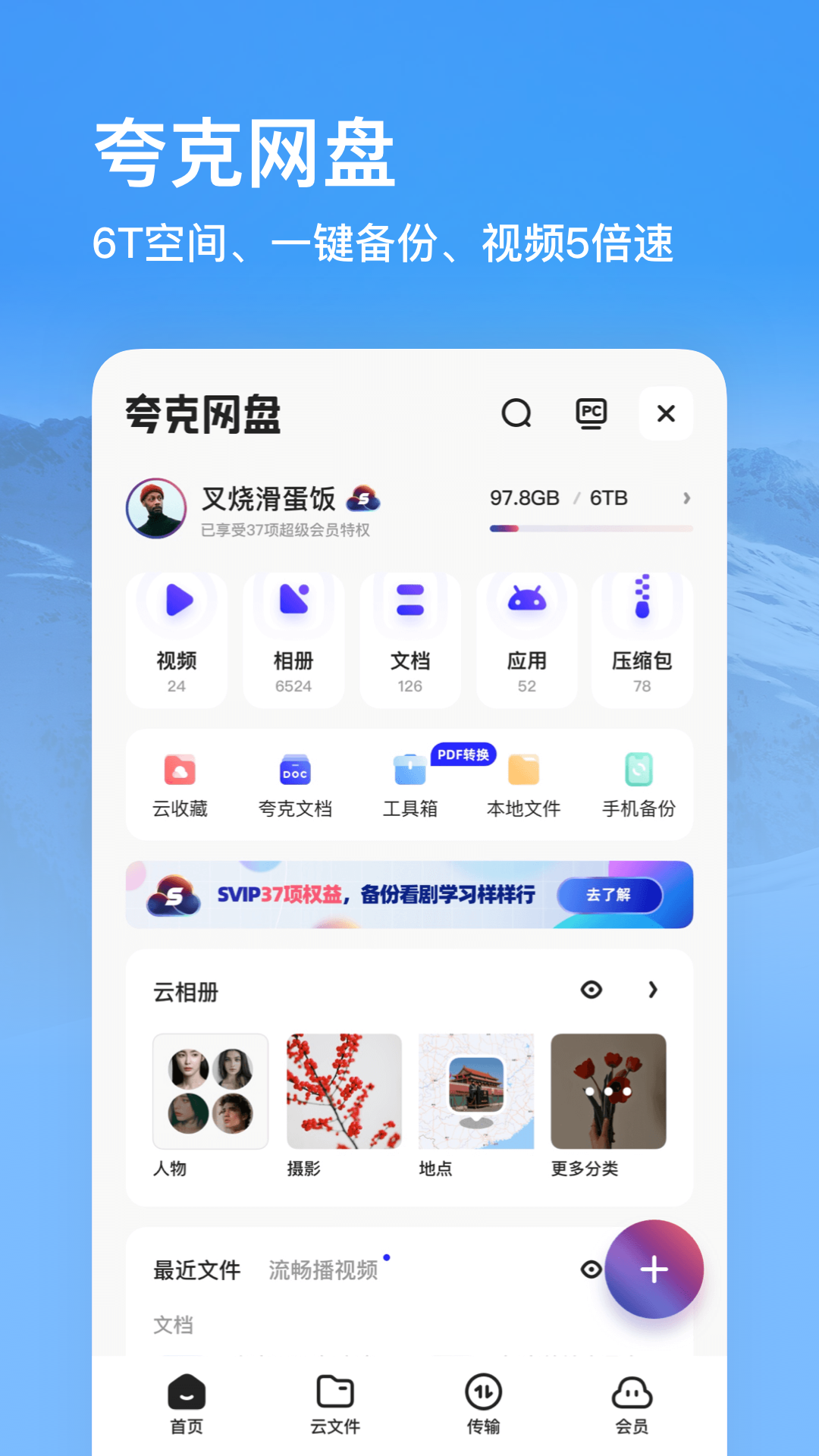Click the 去了解 SVIP banner button
The image size is (819, 1456).
(610, 896)
